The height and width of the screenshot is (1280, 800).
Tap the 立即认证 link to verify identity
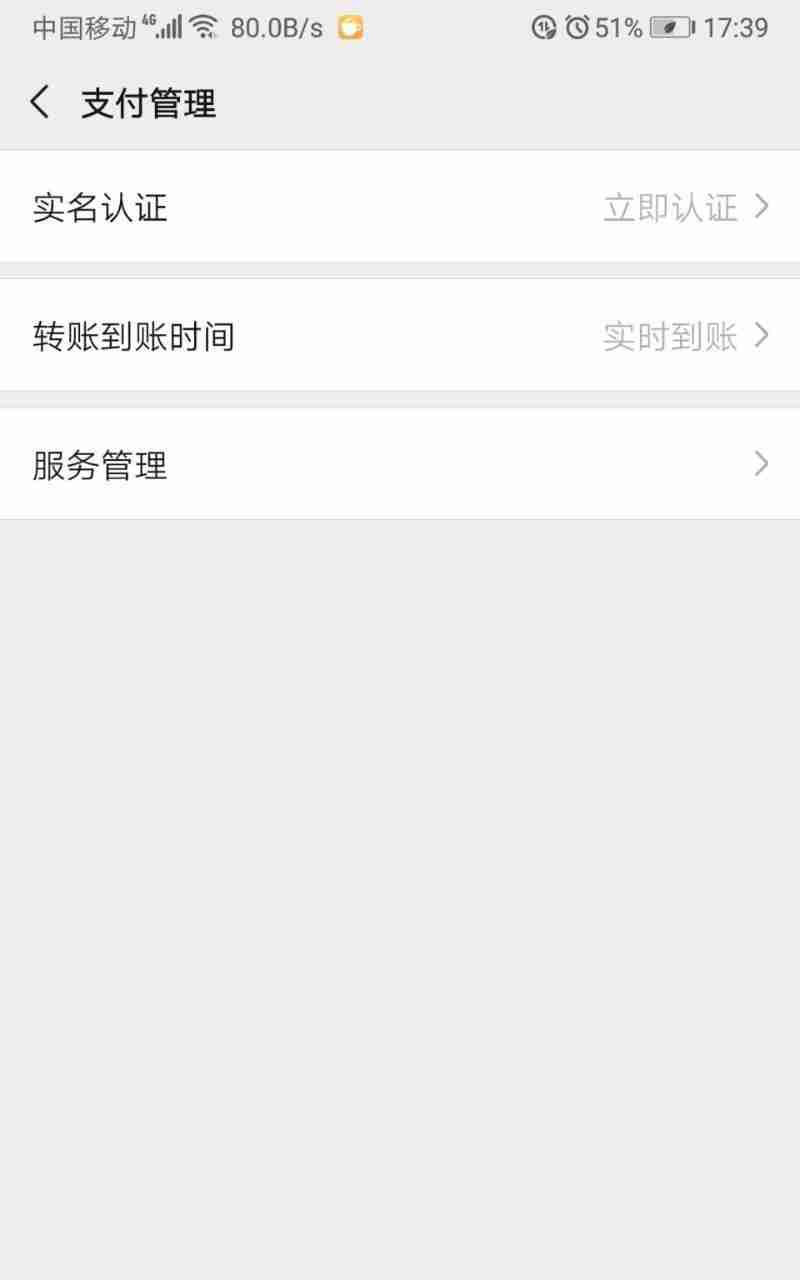point(670,207)
